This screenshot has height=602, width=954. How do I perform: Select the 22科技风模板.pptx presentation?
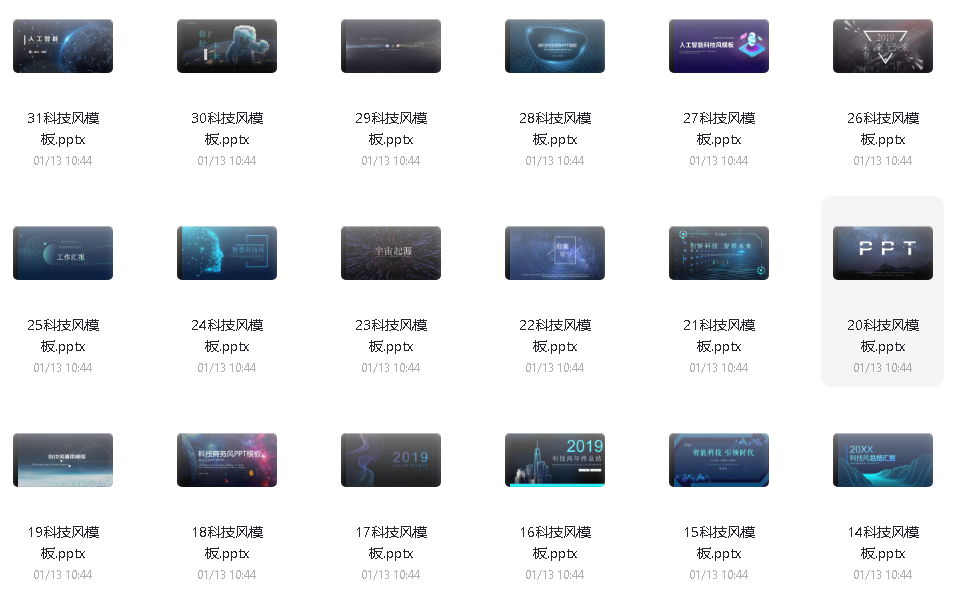[555, 253]
